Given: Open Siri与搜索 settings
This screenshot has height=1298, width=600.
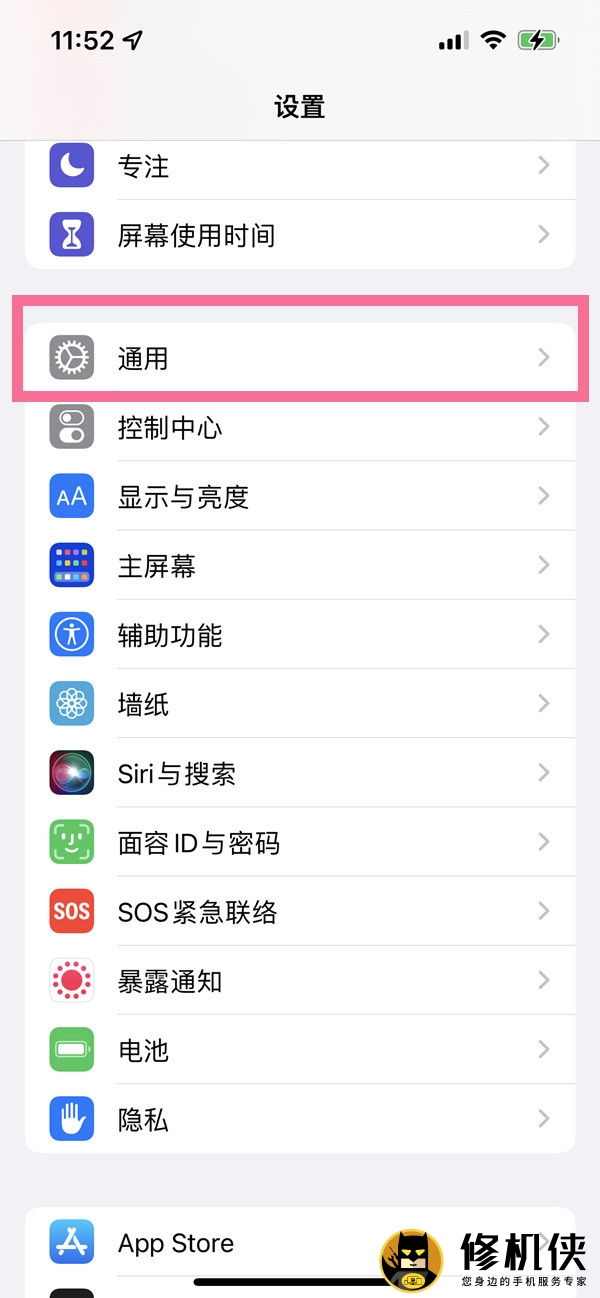Looking at the screenshot, I should click(x=300, y=773).
